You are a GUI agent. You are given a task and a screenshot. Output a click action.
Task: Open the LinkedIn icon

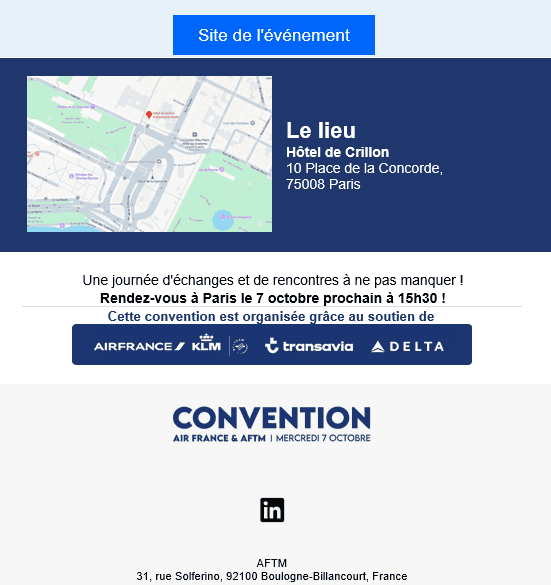[x=272, y=510]
